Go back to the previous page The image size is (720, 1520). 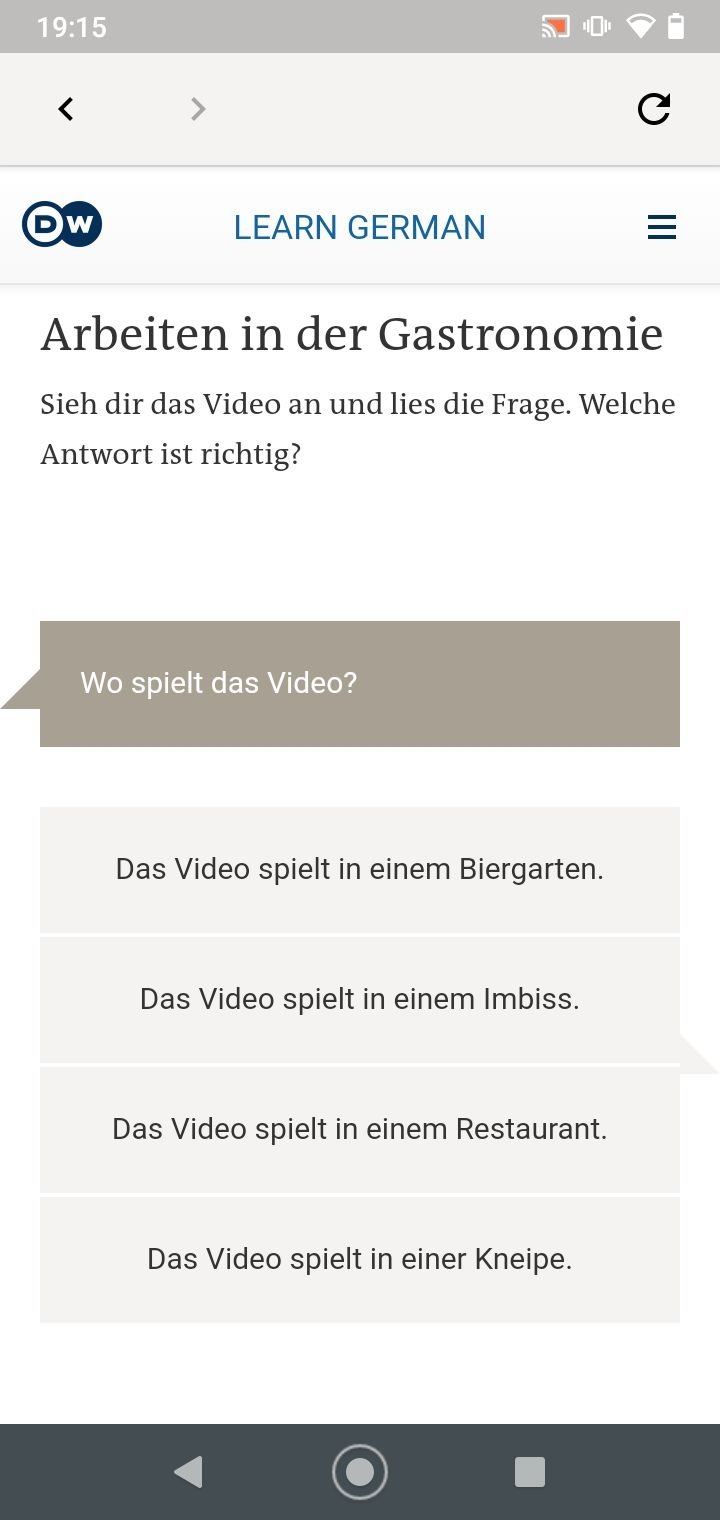point(66,109)
